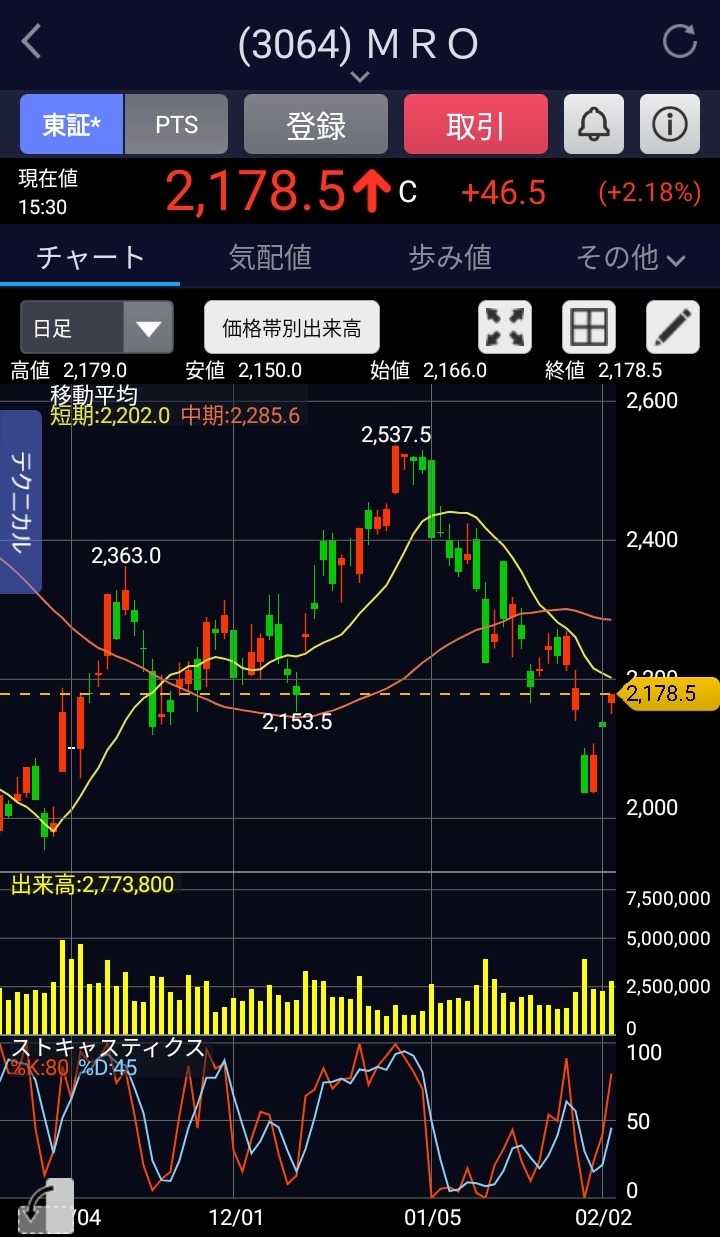Refresh the stock quote

680,42
